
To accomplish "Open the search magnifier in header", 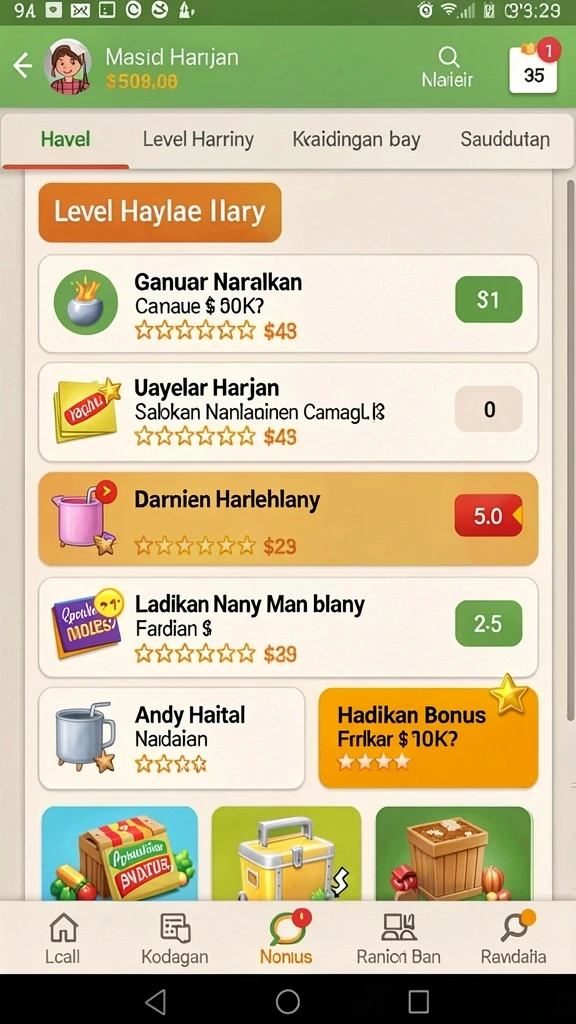I will 448,57.
